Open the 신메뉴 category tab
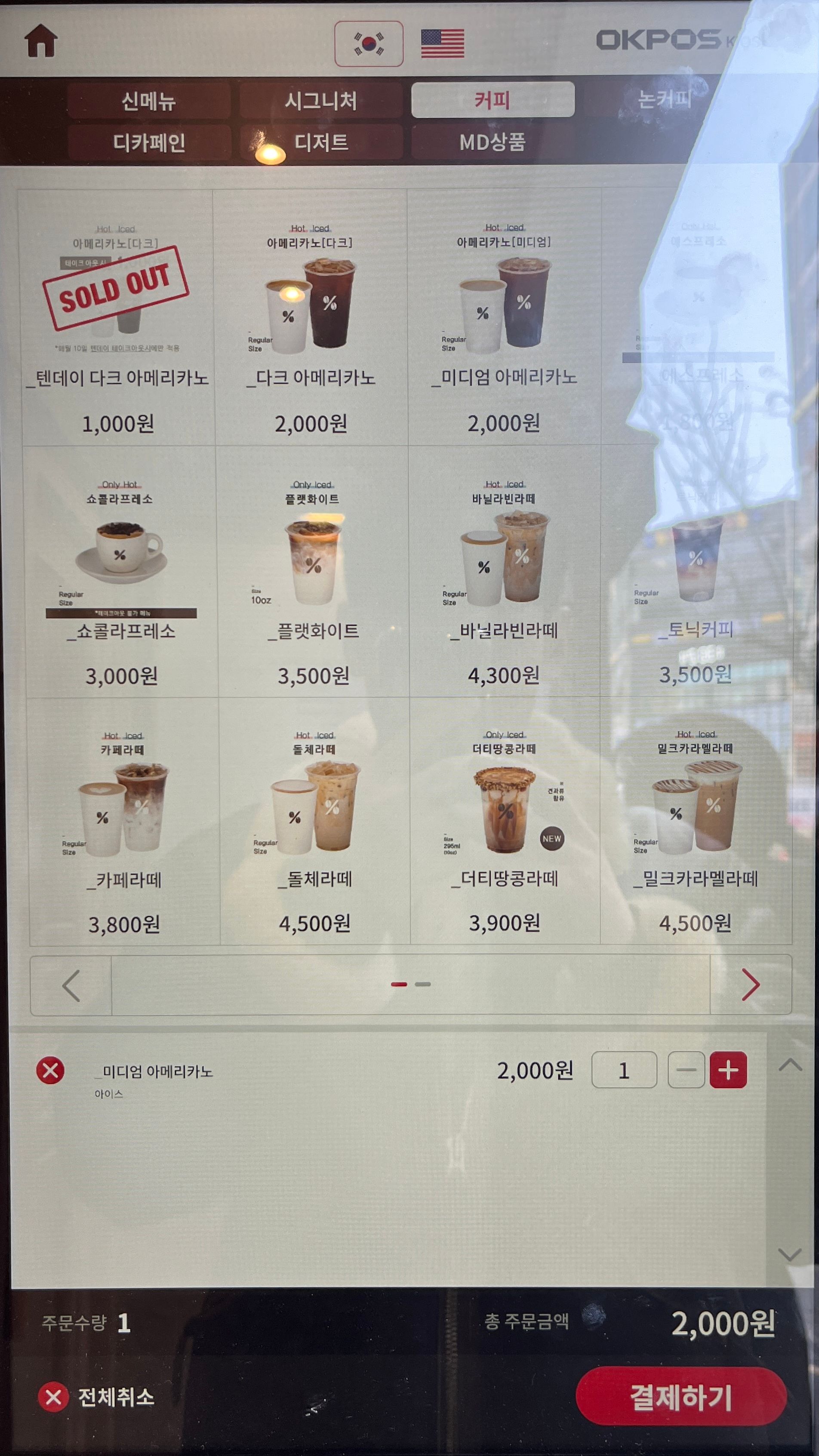819x1456 pixels. [x=149, y=101]
